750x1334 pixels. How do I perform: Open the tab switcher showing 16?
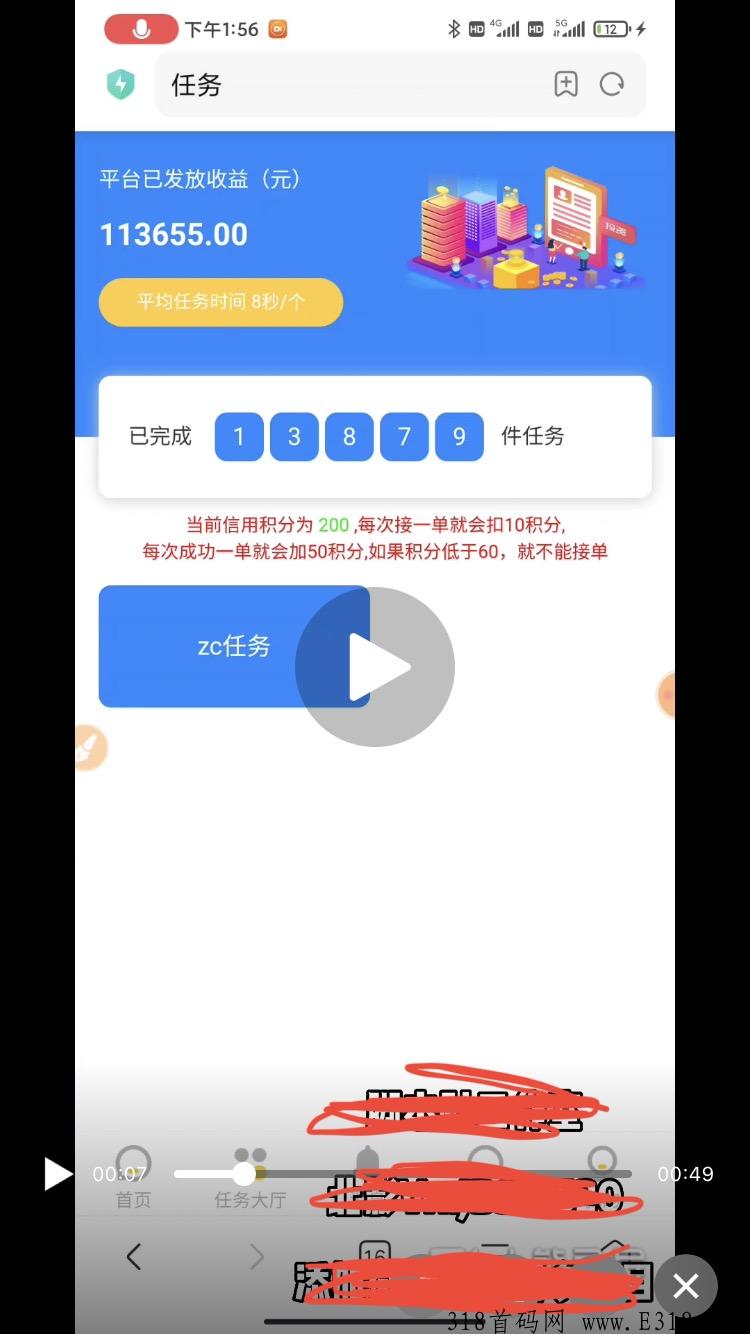coord(375,1256)
